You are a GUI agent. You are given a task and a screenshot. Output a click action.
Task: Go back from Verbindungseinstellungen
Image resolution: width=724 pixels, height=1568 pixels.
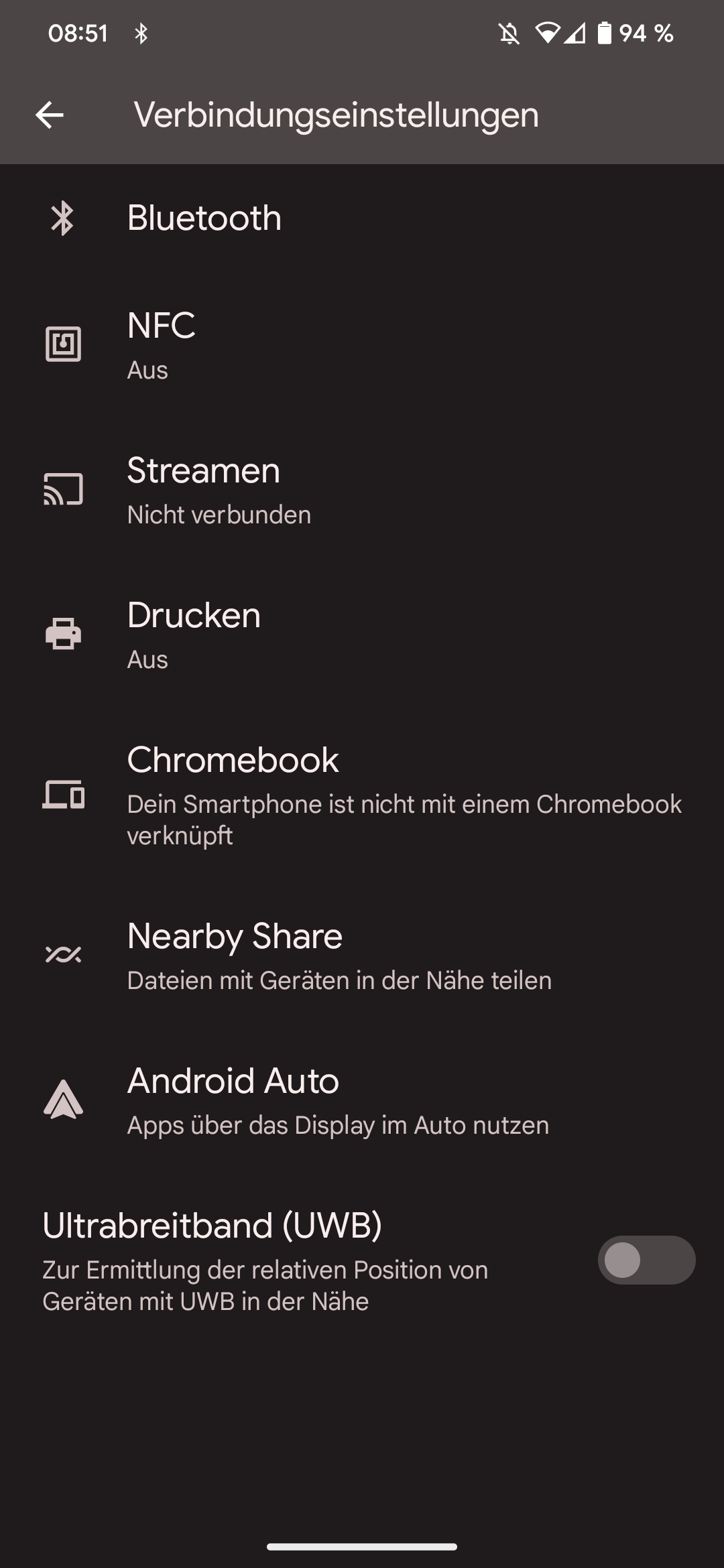[50, 115]
